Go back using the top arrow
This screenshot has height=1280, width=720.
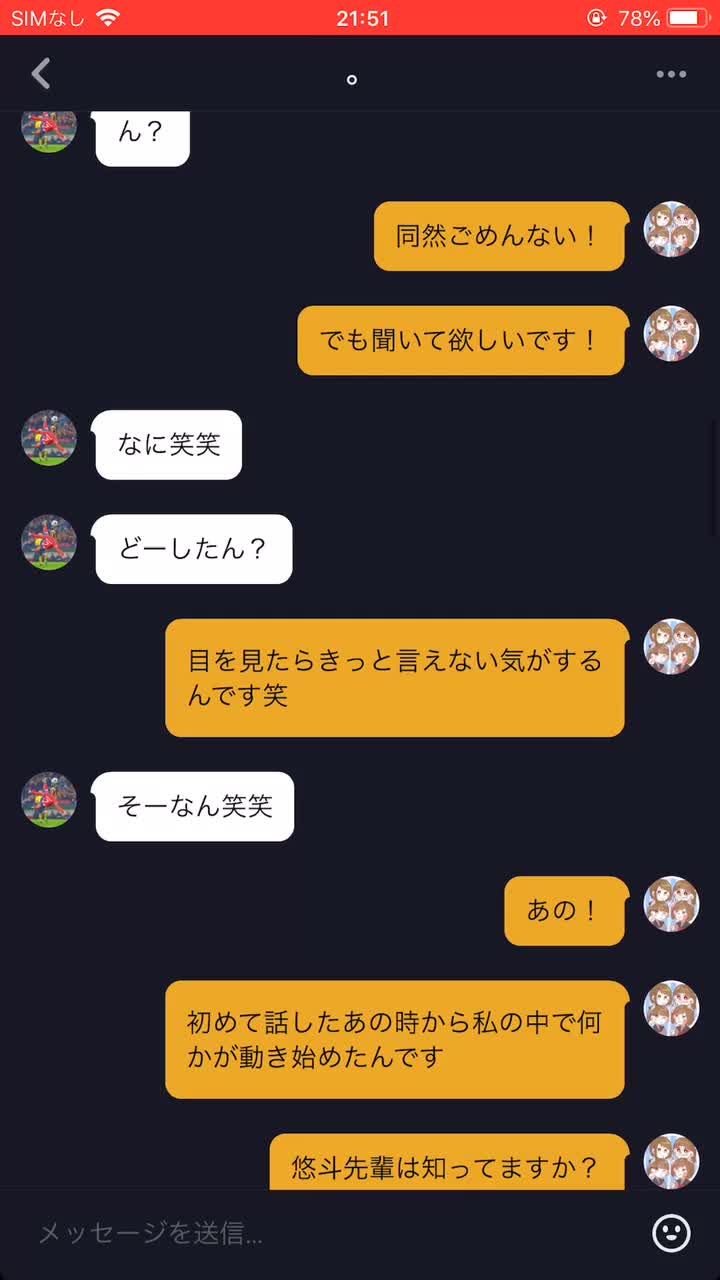[x=41, y=74]
